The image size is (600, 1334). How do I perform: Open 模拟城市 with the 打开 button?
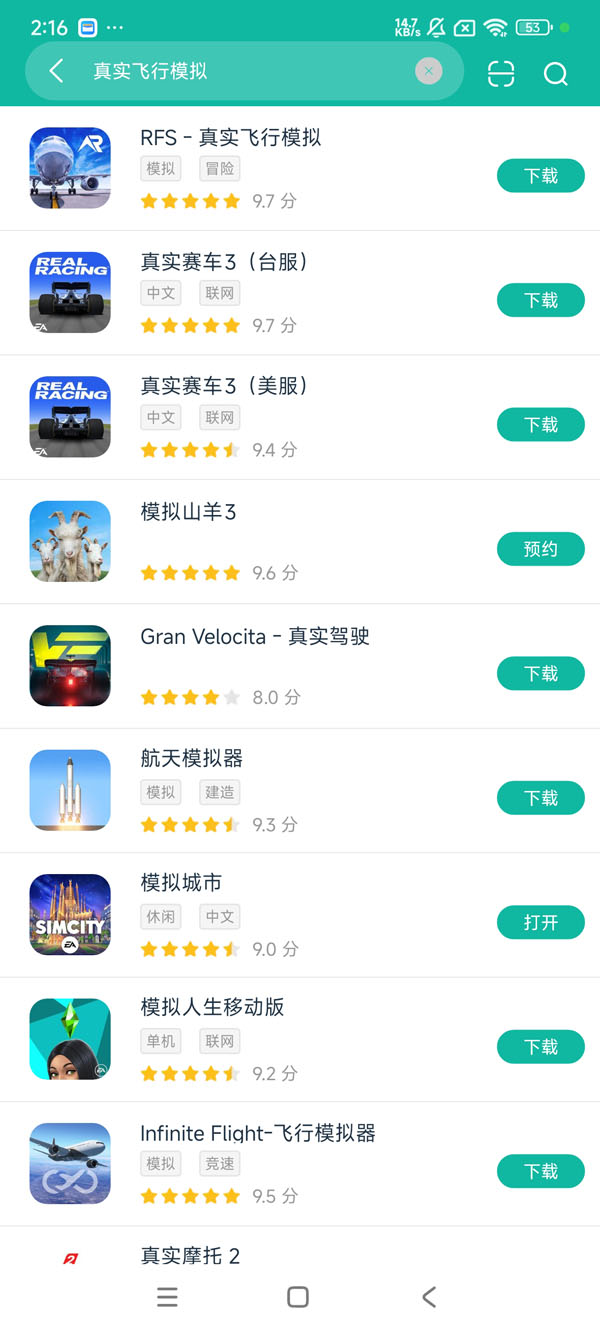point(540,923)
